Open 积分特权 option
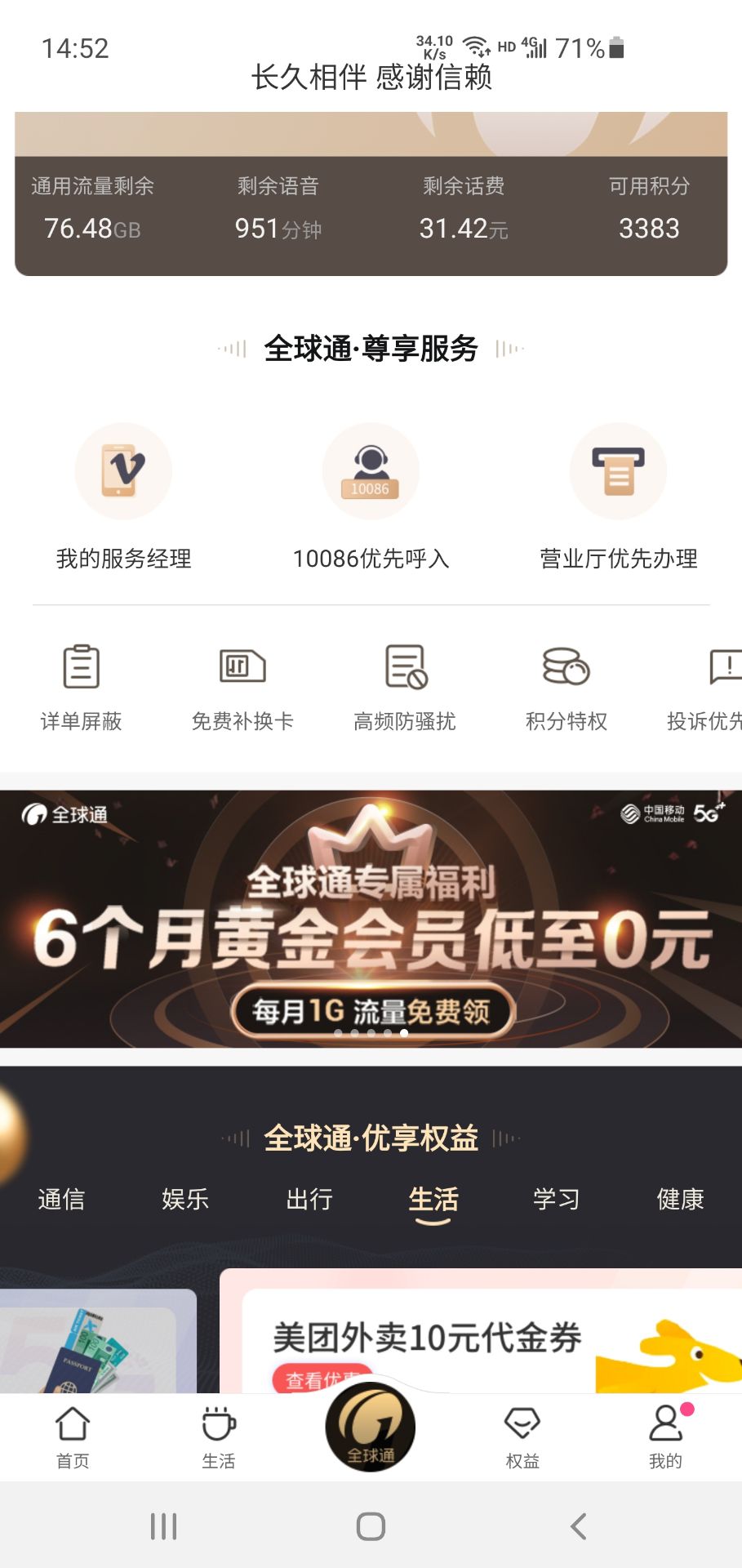The width and height of the screenshot is (742, 1568). coord(566,686)
